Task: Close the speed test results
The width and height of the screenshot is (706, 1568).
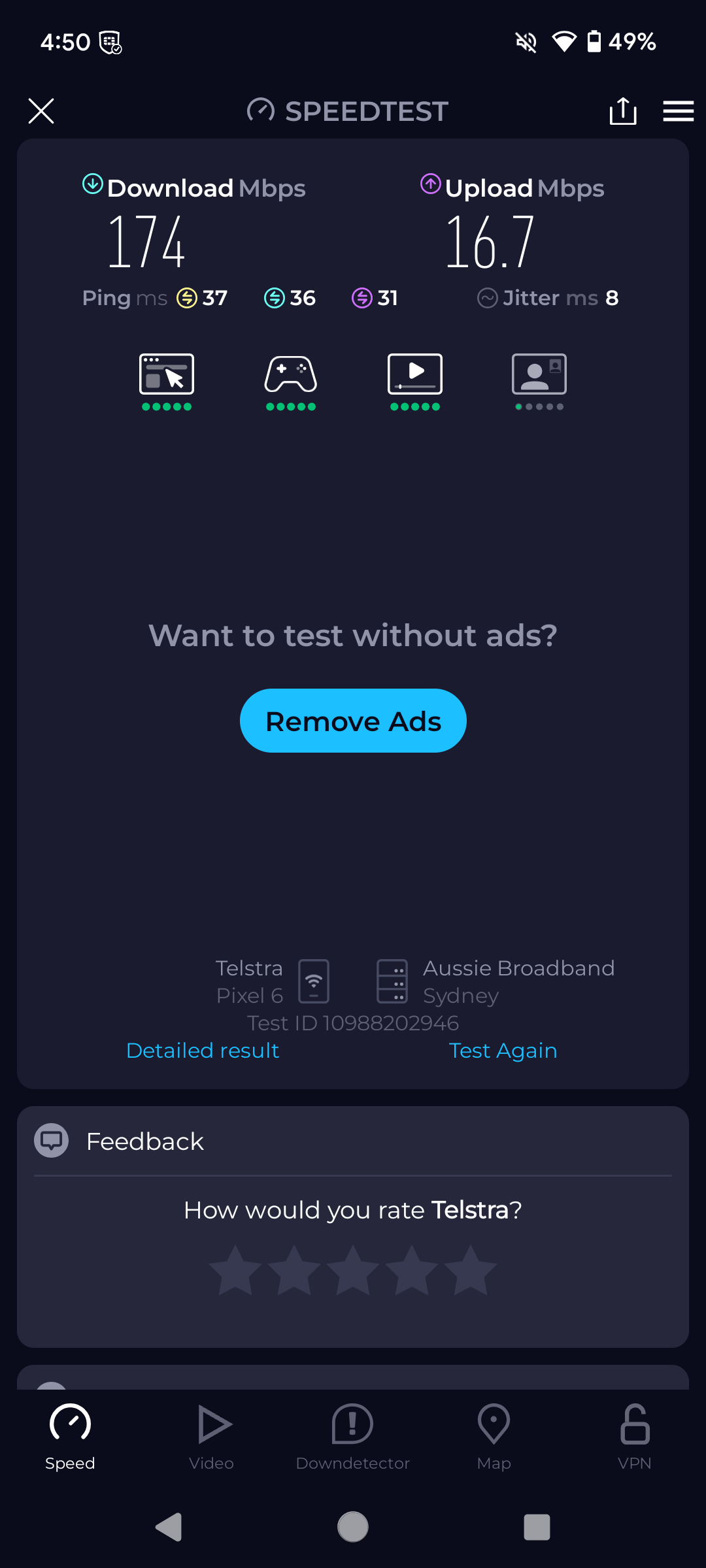Action: pos(41,111)
